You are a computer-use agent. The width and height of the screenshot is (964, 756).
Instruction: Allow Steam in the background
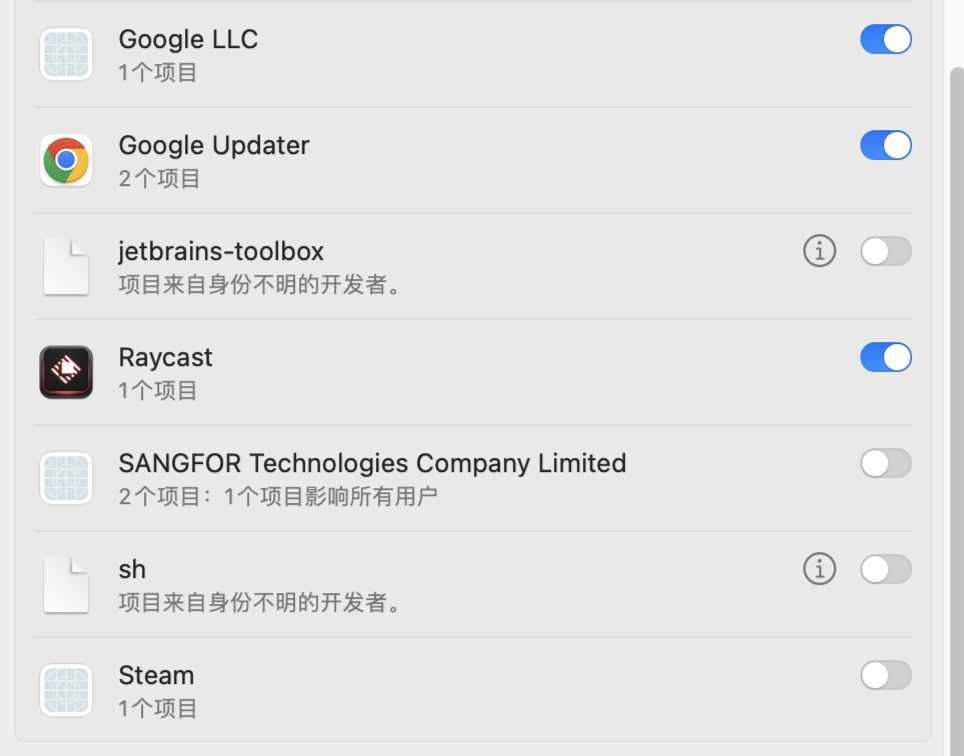(x=885, y=676)
